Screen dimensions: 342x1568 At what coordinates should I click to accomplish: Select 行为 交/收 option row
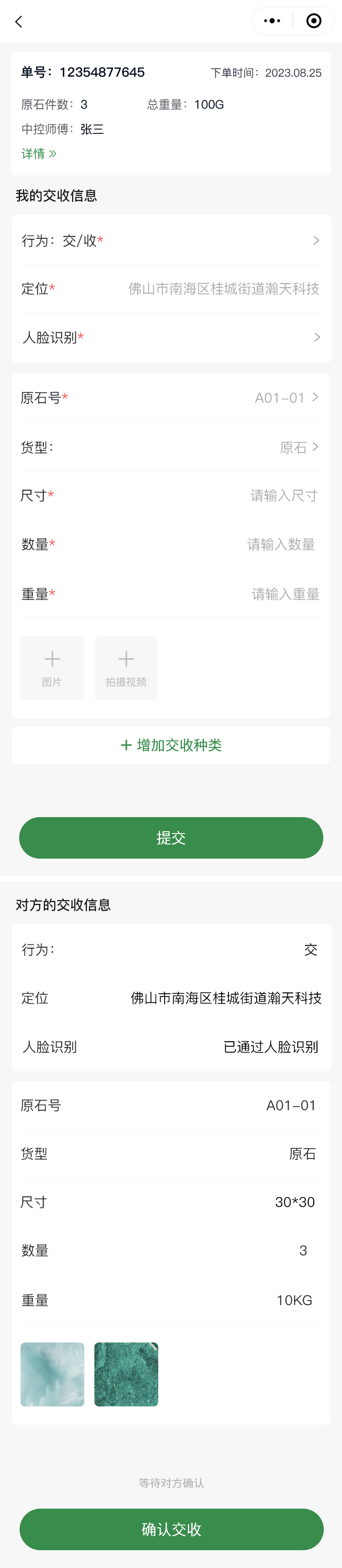(171, 241)
